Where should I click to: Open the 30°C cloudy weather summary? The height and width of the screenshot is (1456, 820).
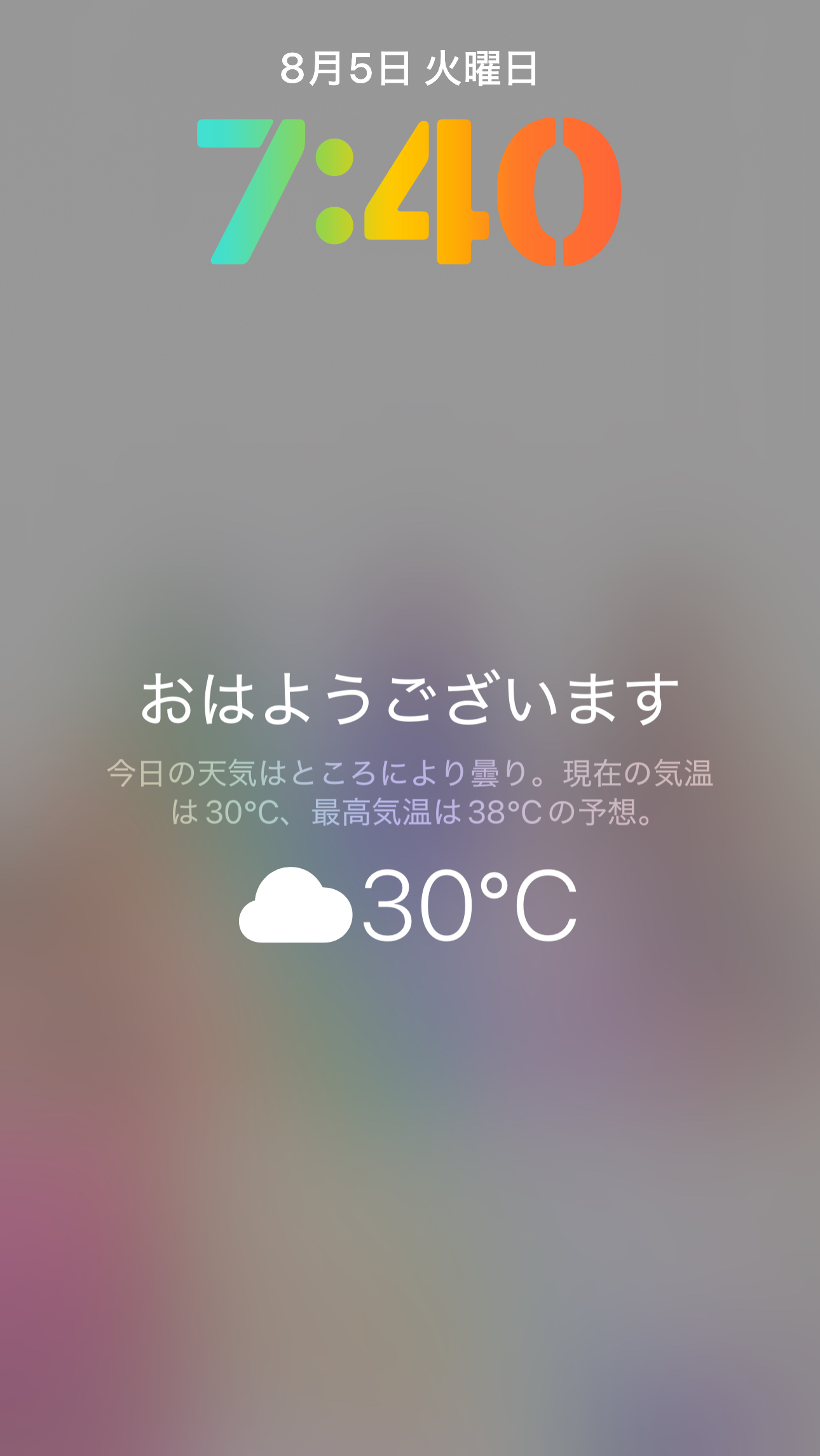tap(409, 904)
